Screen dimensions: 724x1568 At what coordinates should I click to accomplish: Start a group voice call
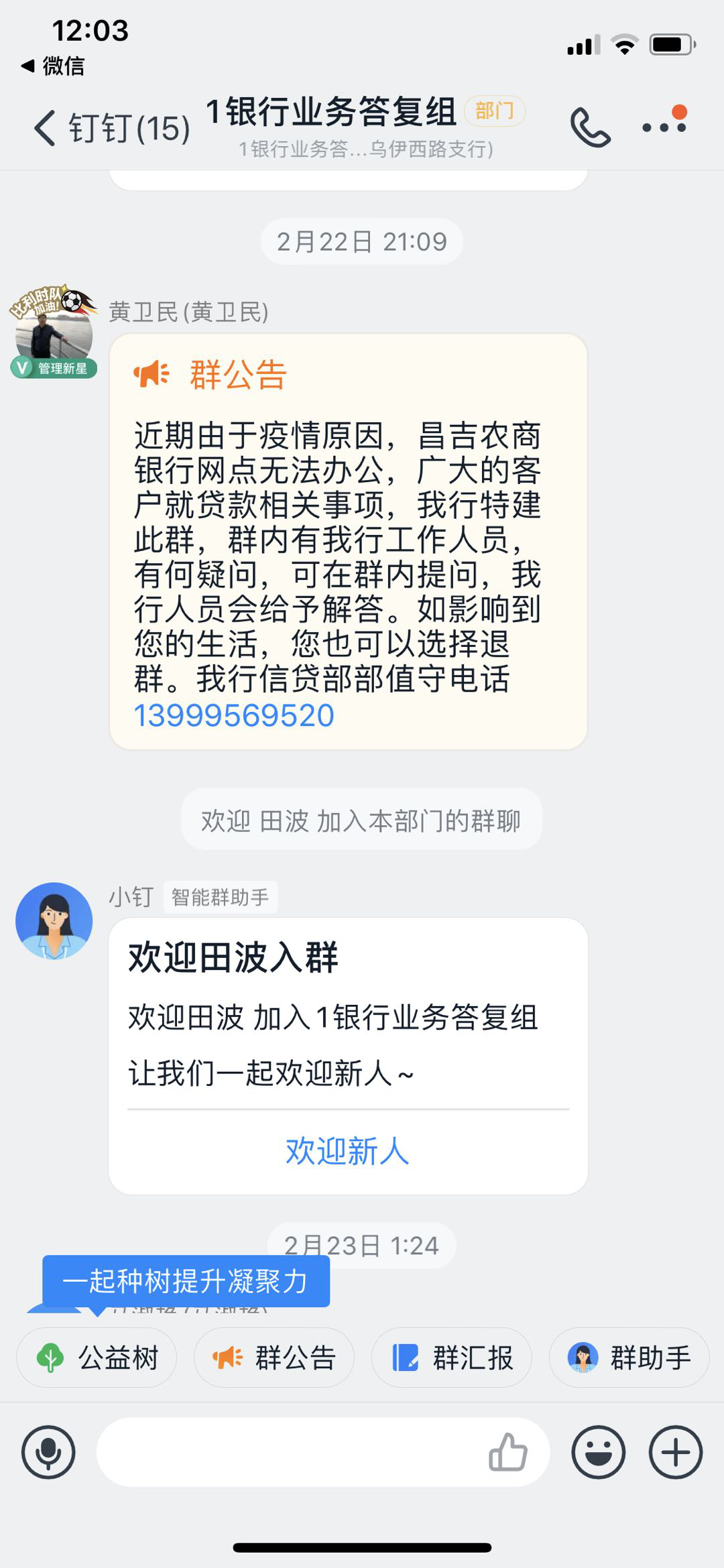pos(589,127)
